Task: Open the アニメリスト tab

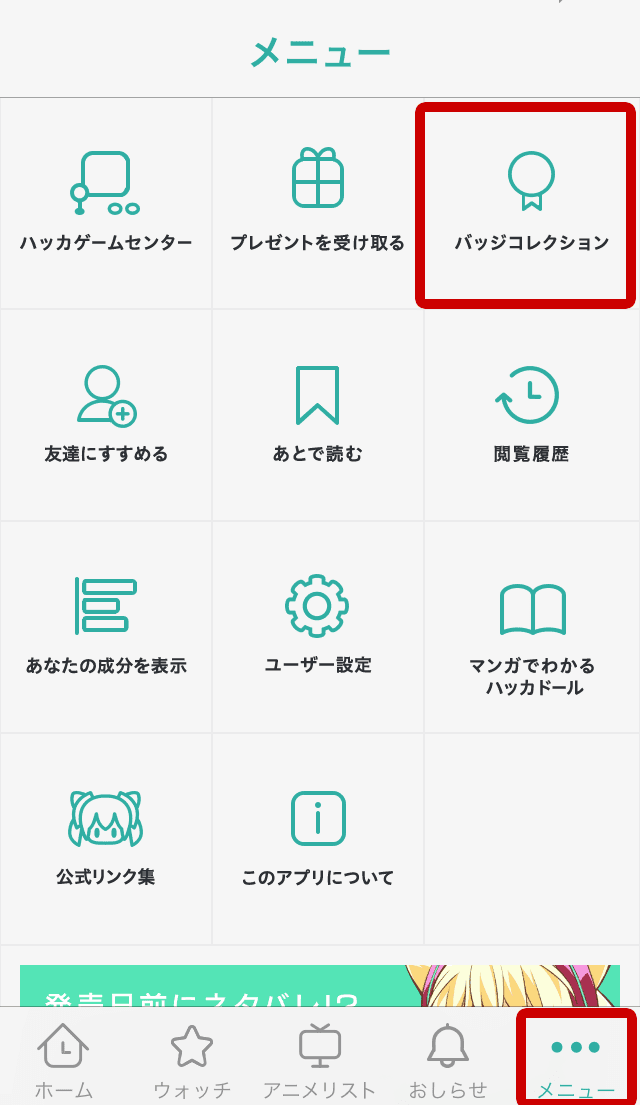Action: pos(320,1060)
